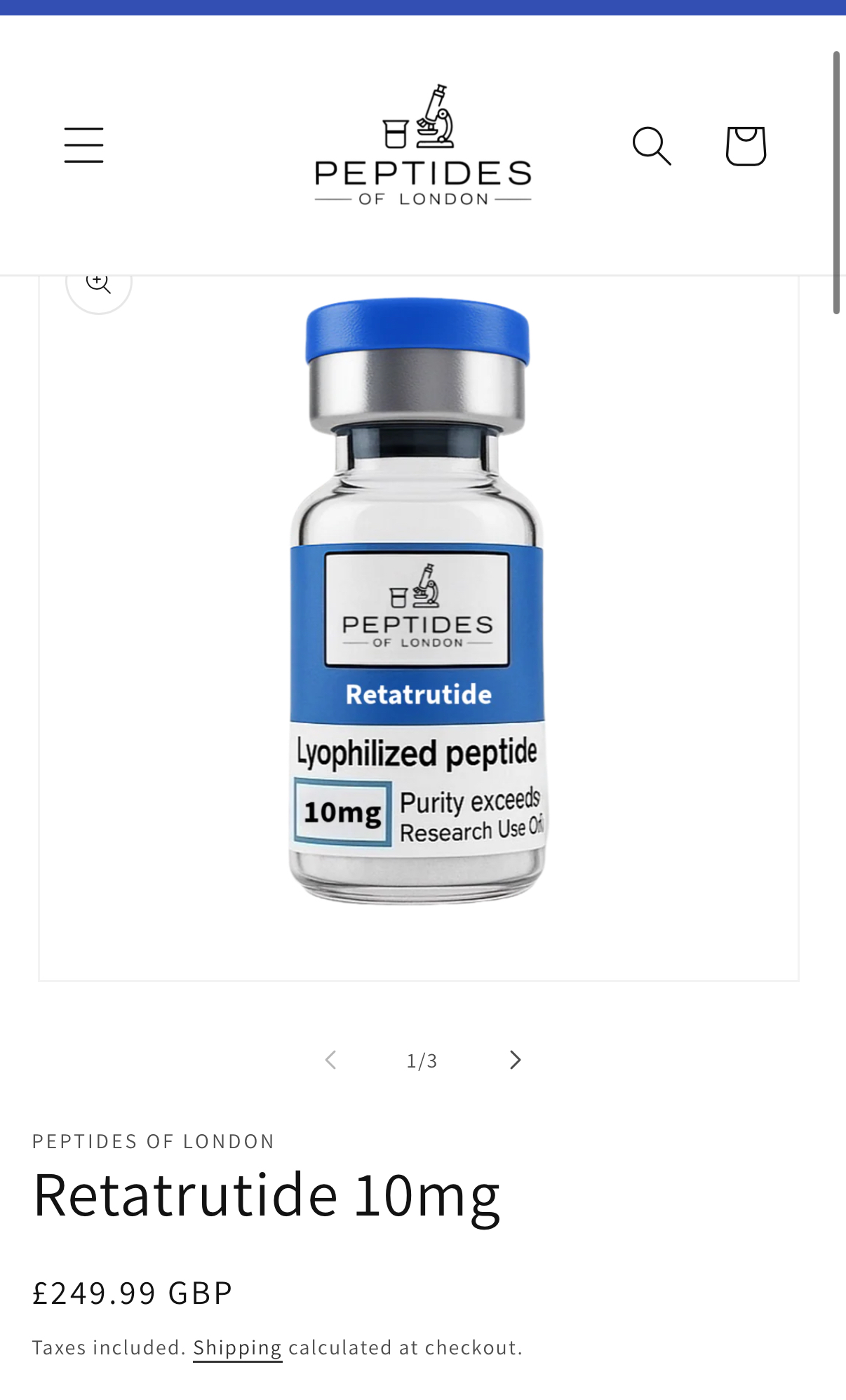This screenshot has height=1400, width=846.
Task: Open the hamburger navigation menu
Action: click(x=84, y=145)
